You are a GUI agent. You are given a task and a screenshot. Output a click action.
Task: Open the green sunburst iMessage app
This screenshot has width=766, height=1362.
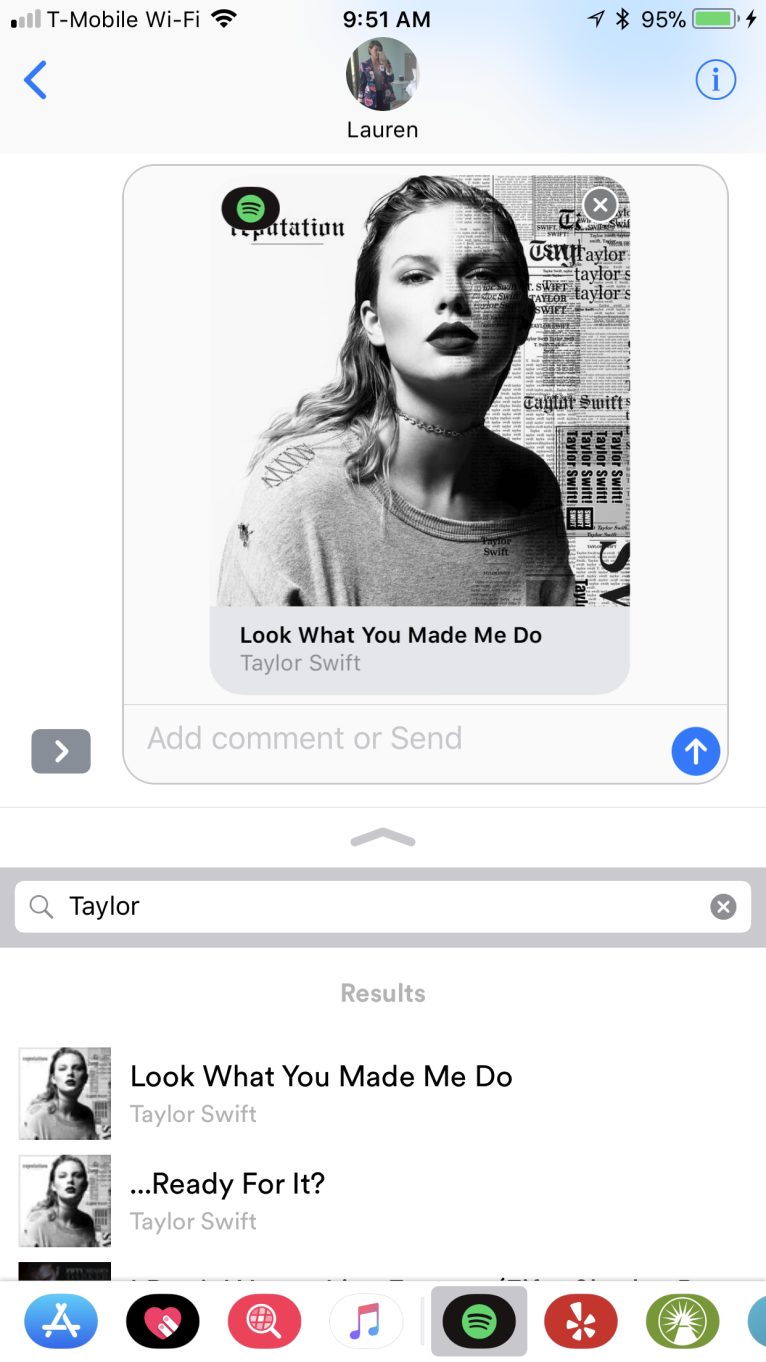682,1321
